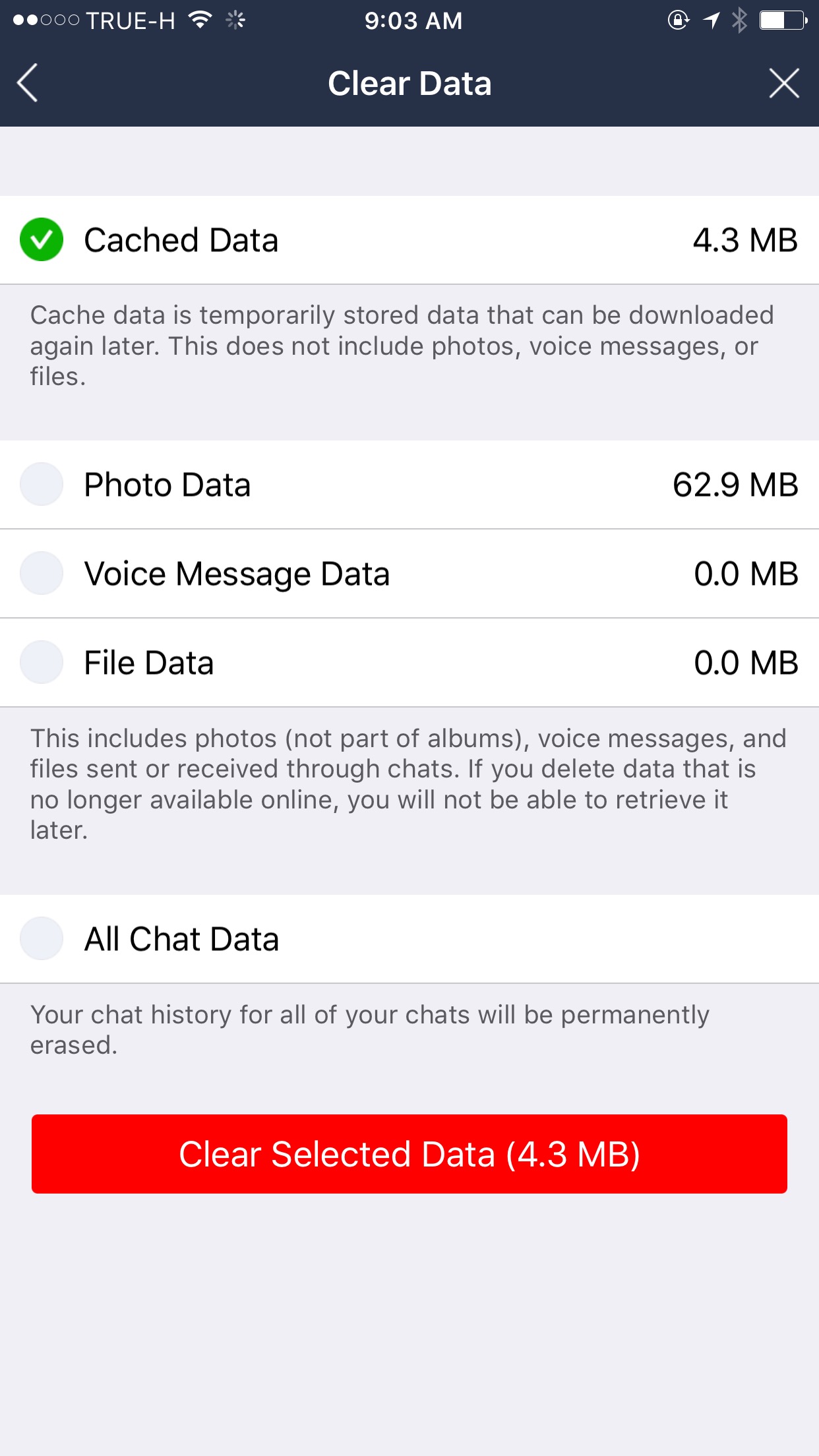
Task: Select Voice Message Data checkbox
Action: [42, 573]
